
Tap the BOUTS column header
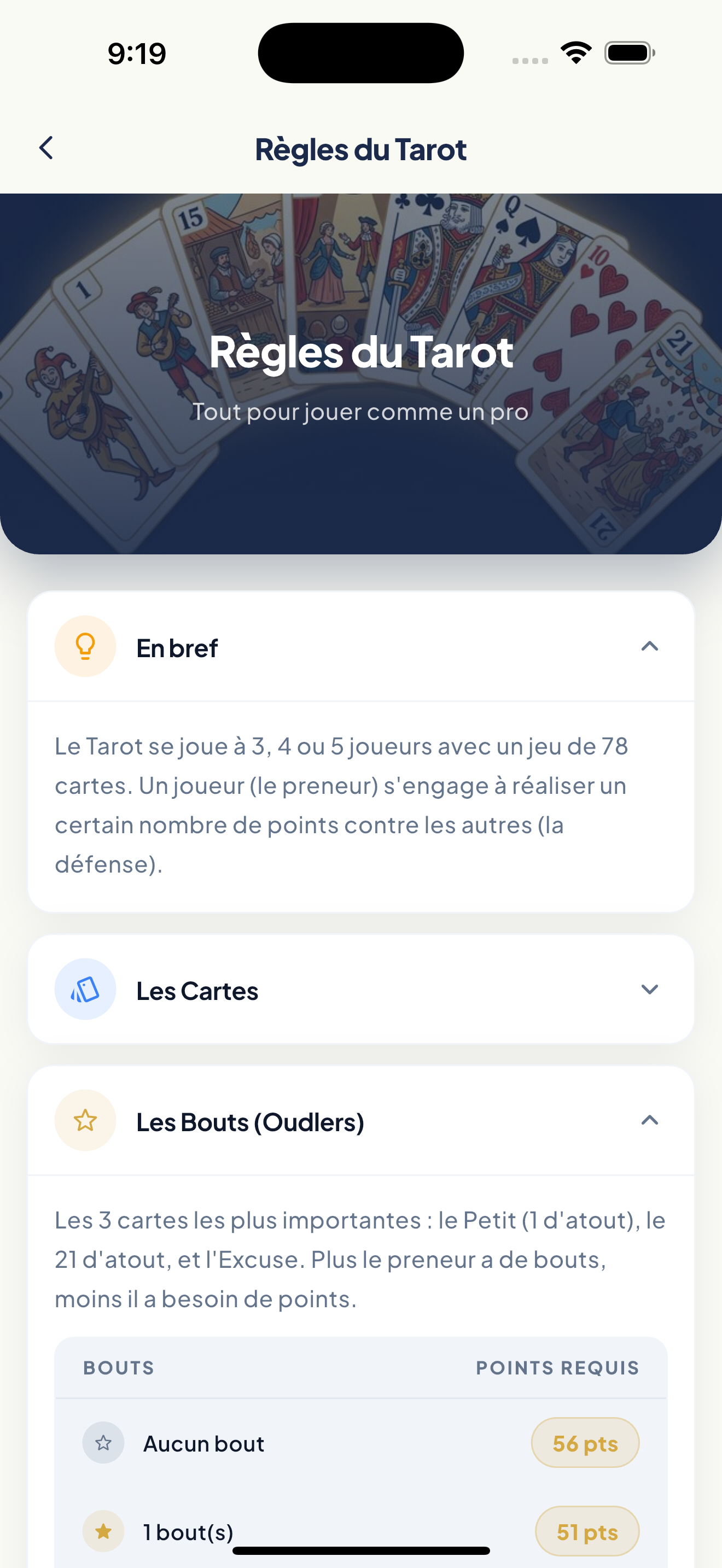click(118, 1366)
